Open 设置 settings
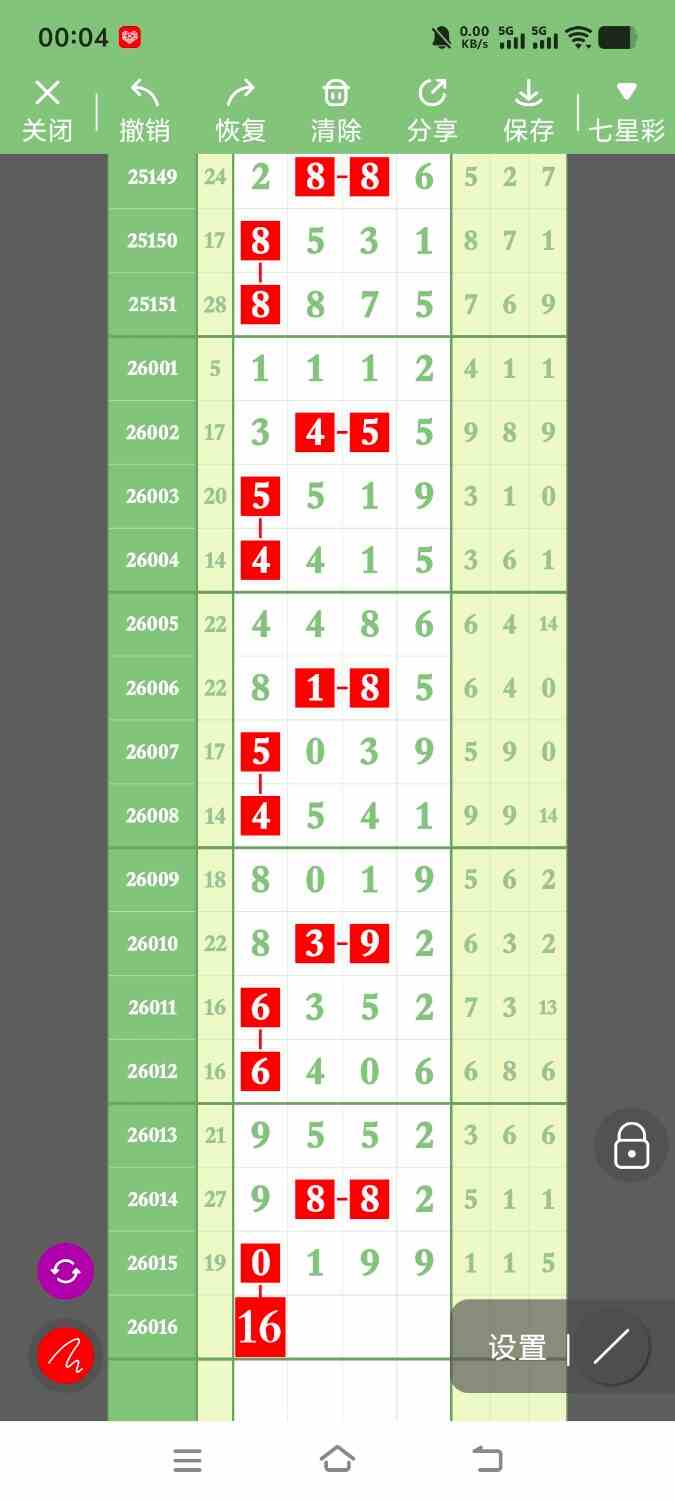Viewport: 675px width, 1500px height. (x=517, y=1348)
